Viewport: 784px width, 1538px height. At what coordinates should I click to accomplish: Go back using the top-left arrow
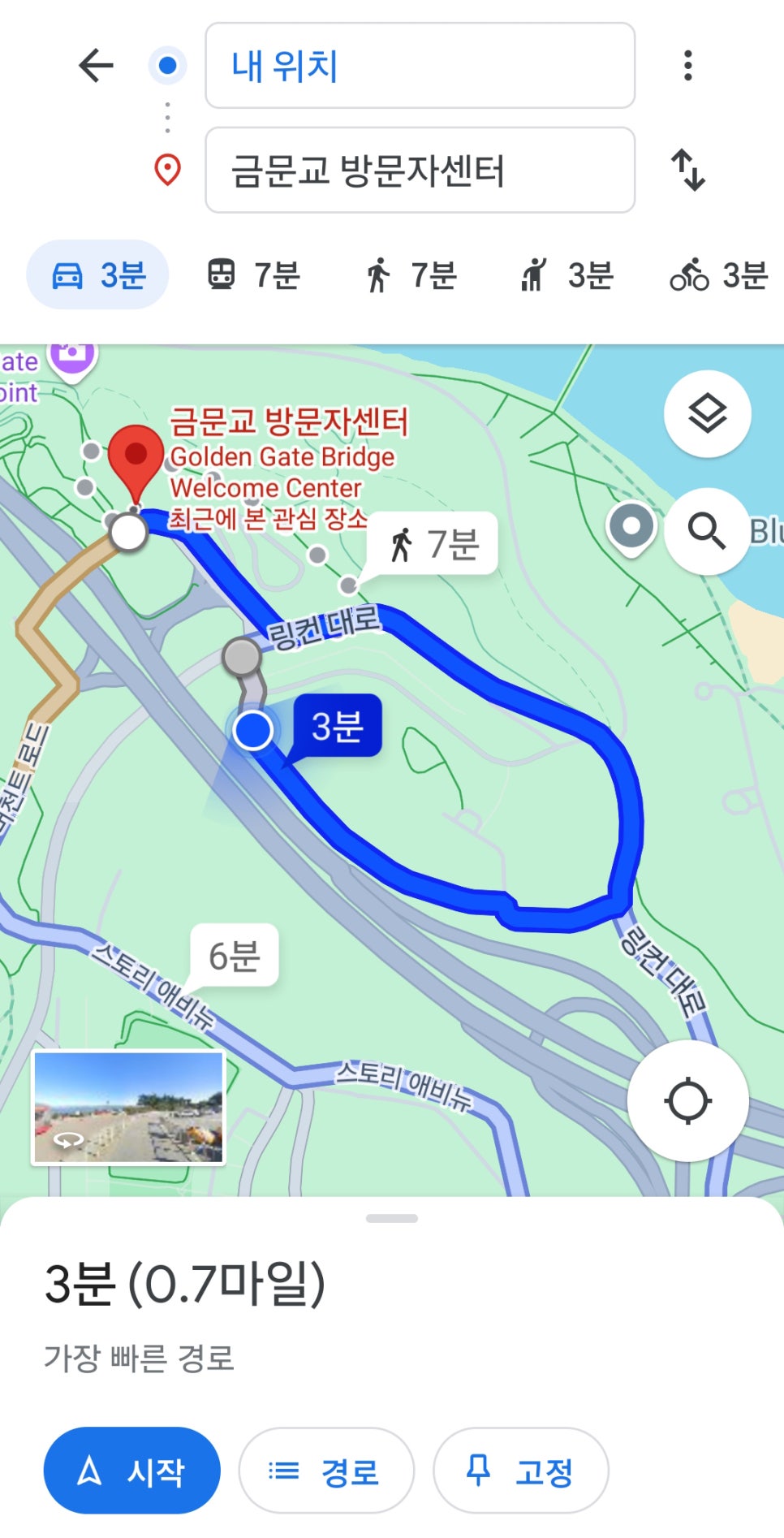coord(96,66)
